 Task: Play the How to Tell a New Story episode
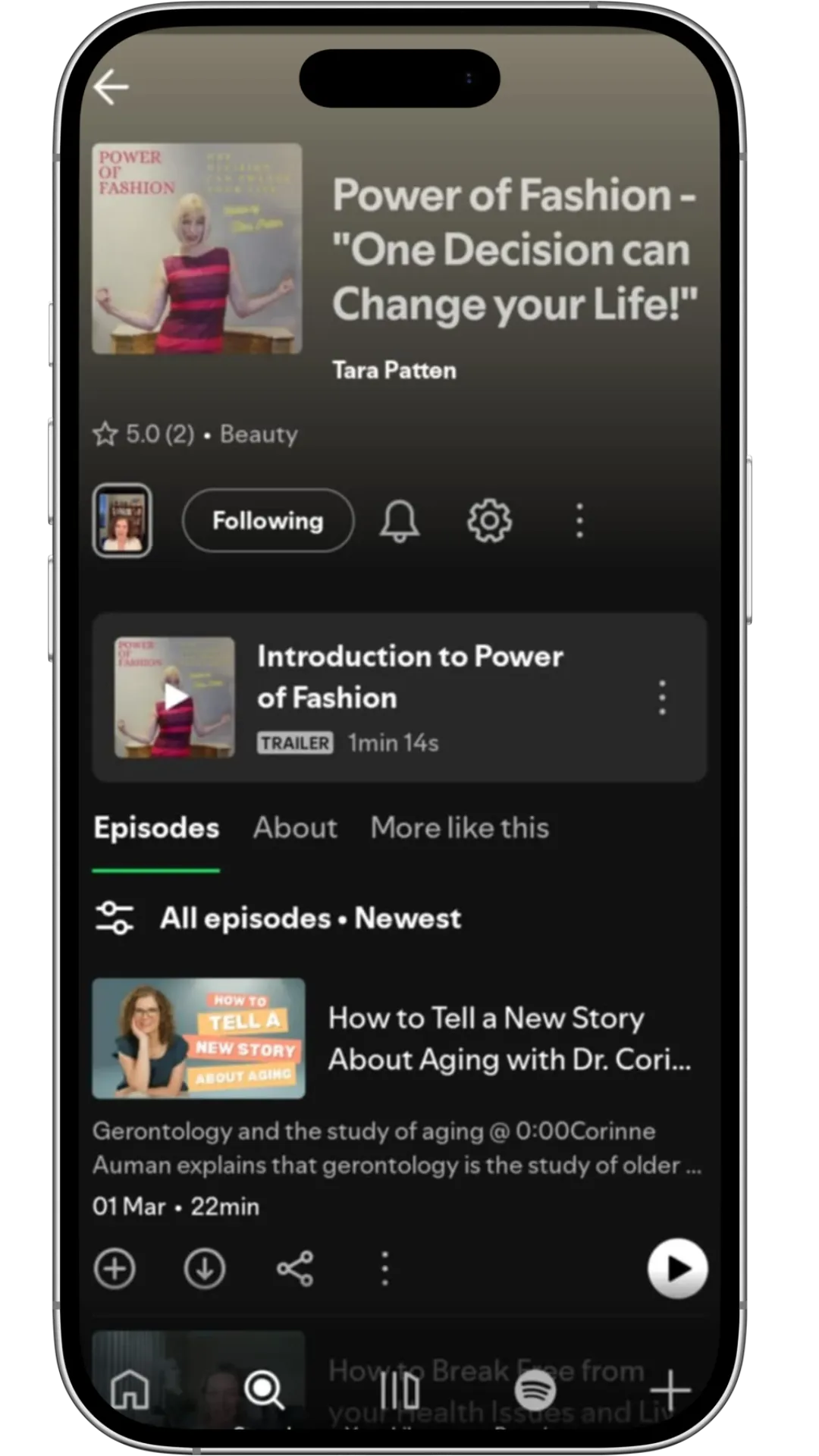(x=677, y=1269)
